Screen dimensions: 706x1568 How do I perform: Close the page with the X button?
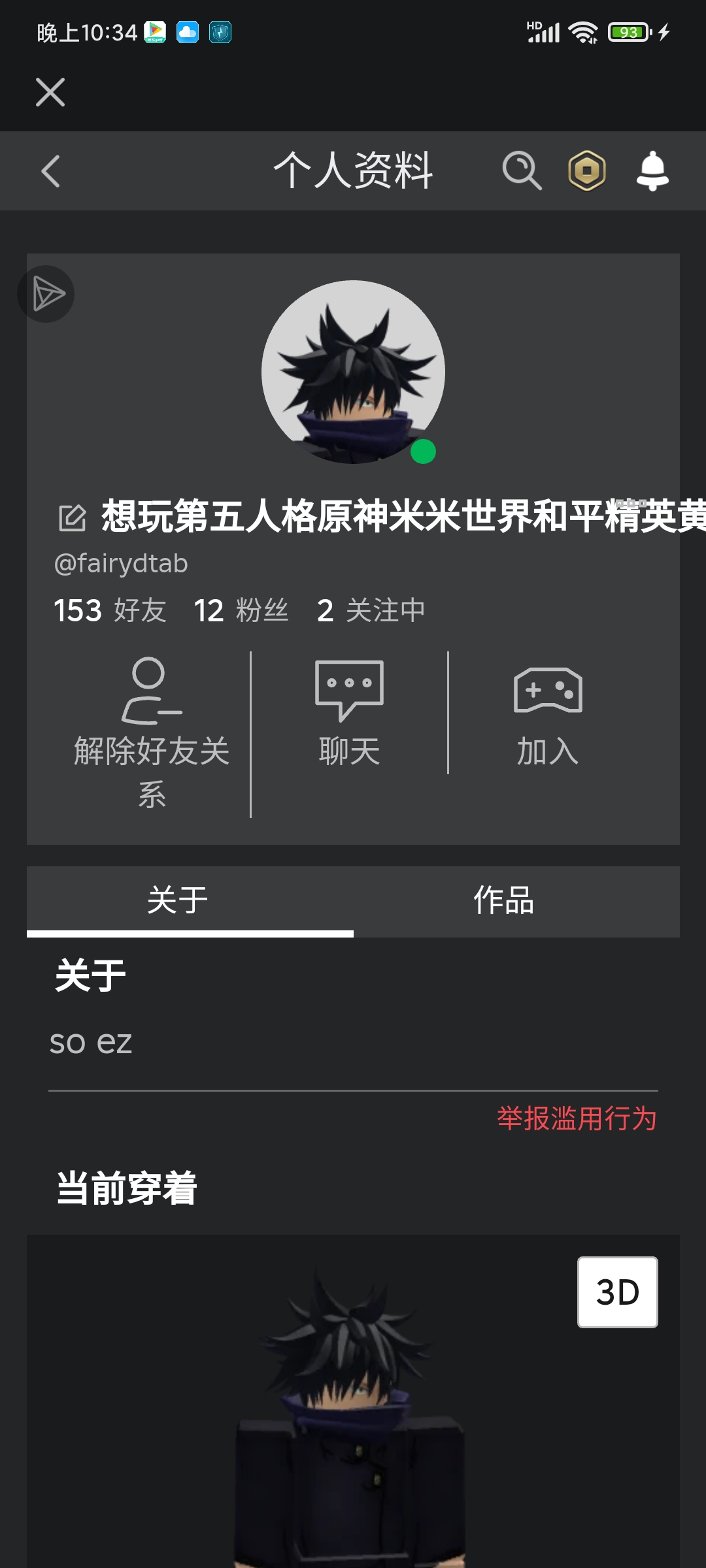click(50, 92)
